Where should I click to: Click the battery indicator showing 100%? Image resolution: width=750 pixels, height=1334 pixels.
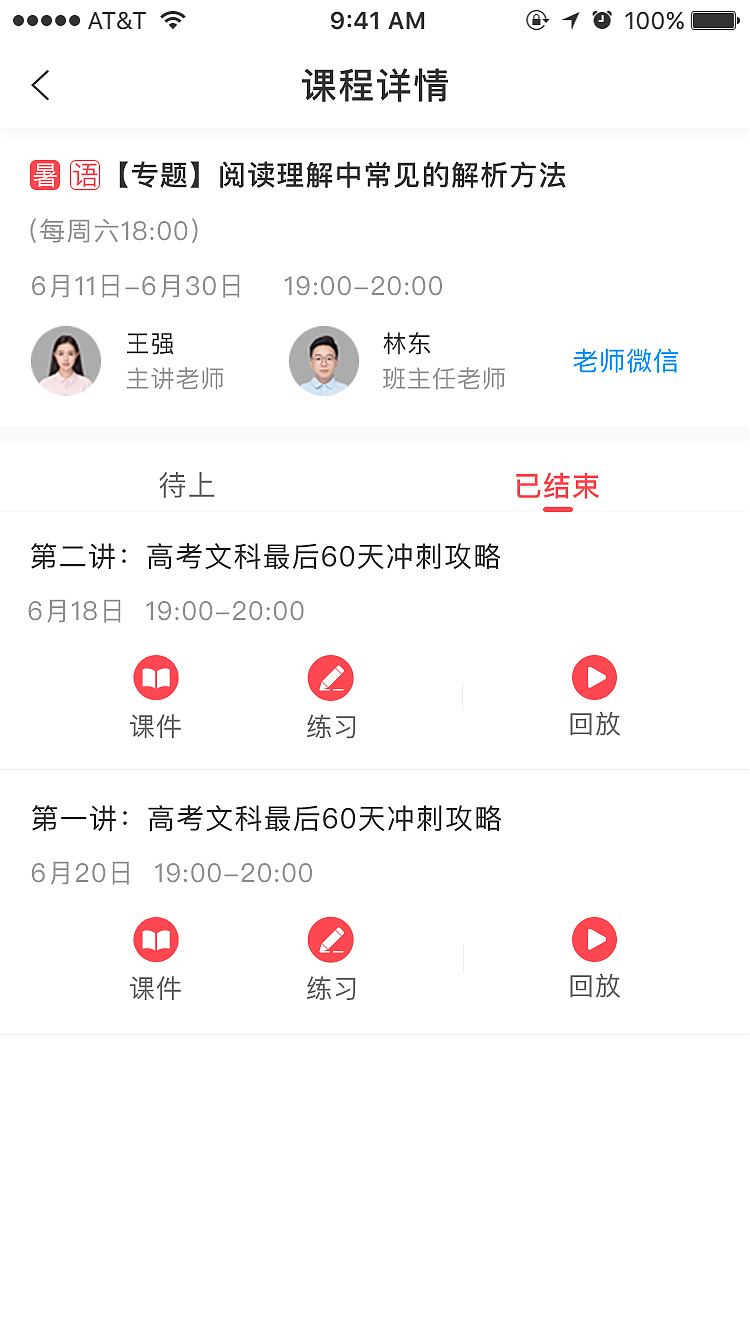[x=713, y=19]
